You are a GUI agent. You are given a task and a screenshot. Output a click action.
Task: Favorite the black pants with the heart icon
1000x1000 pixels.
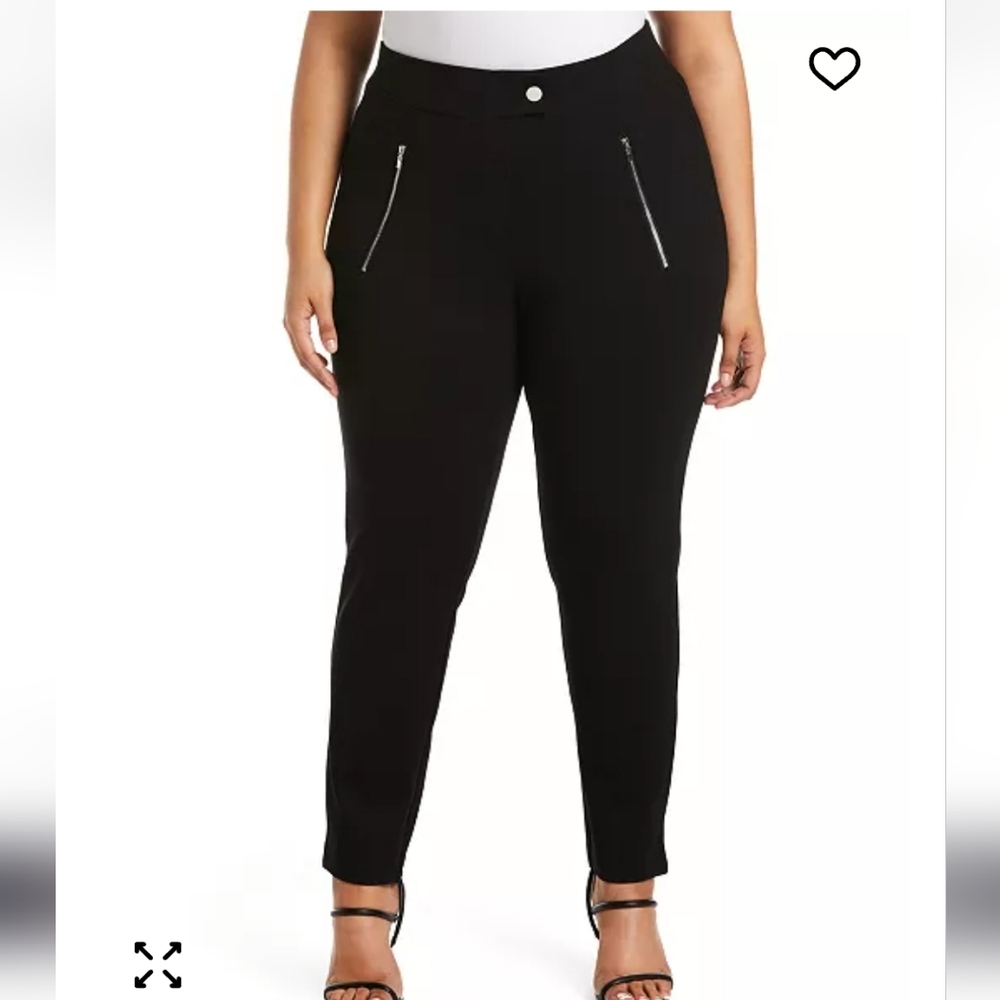click(834, 68)
